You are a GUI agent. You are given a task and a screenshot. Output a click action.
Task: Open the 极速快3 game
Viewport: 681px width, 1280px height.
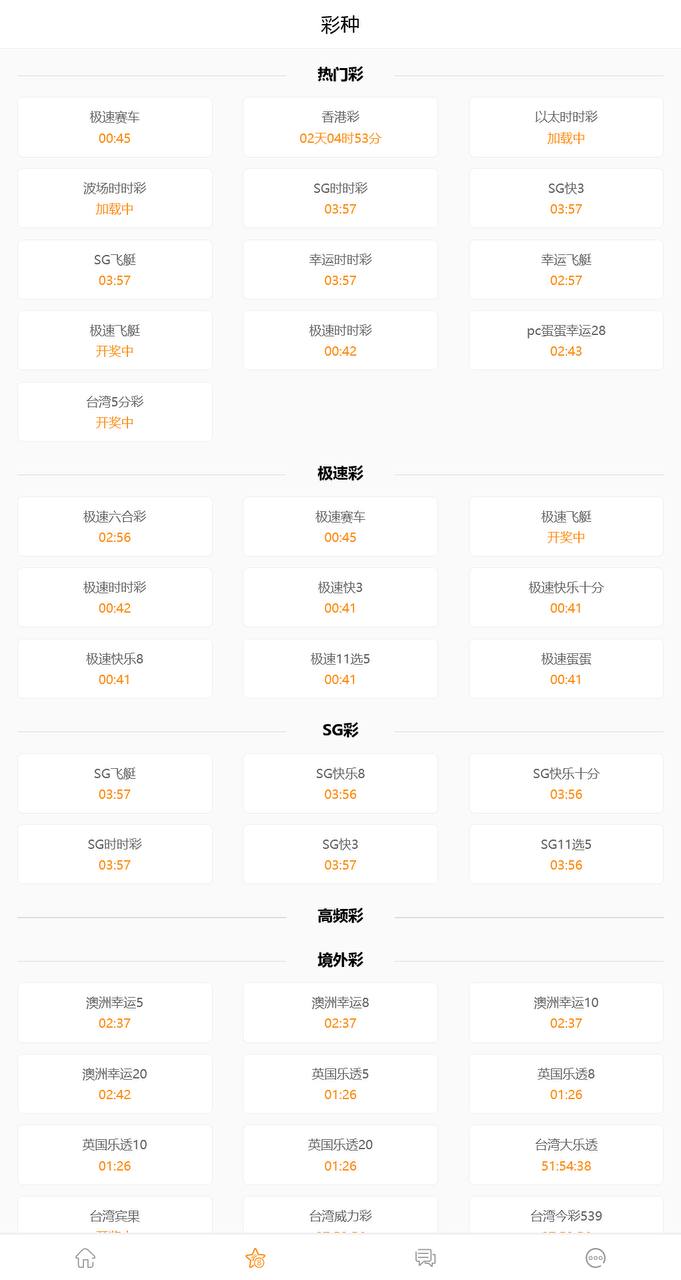click(x=340, y=597)
